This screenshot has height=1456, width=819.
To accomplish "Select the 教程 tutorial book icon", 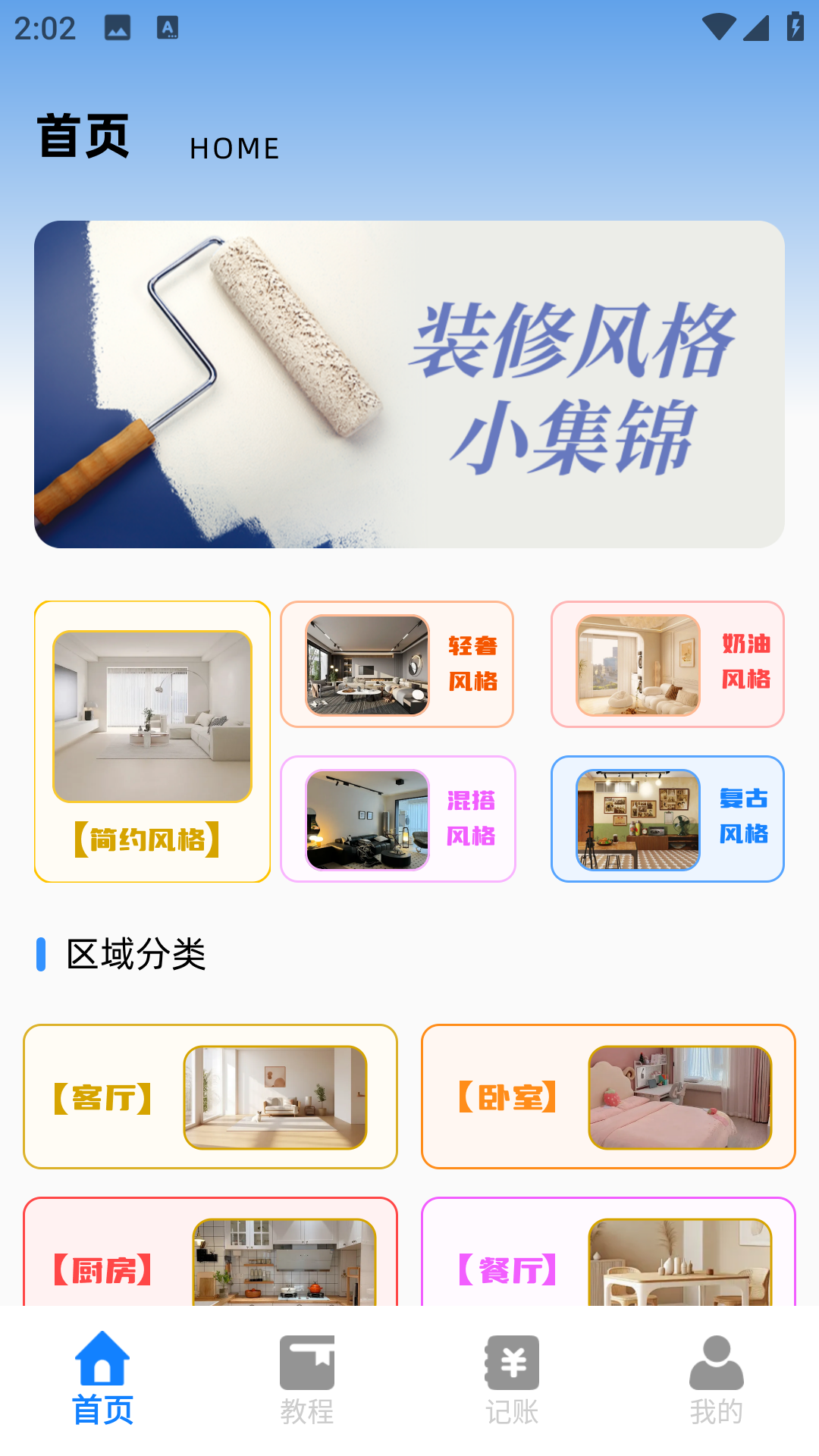I will pyautogui.click(x=307, y=1360).
